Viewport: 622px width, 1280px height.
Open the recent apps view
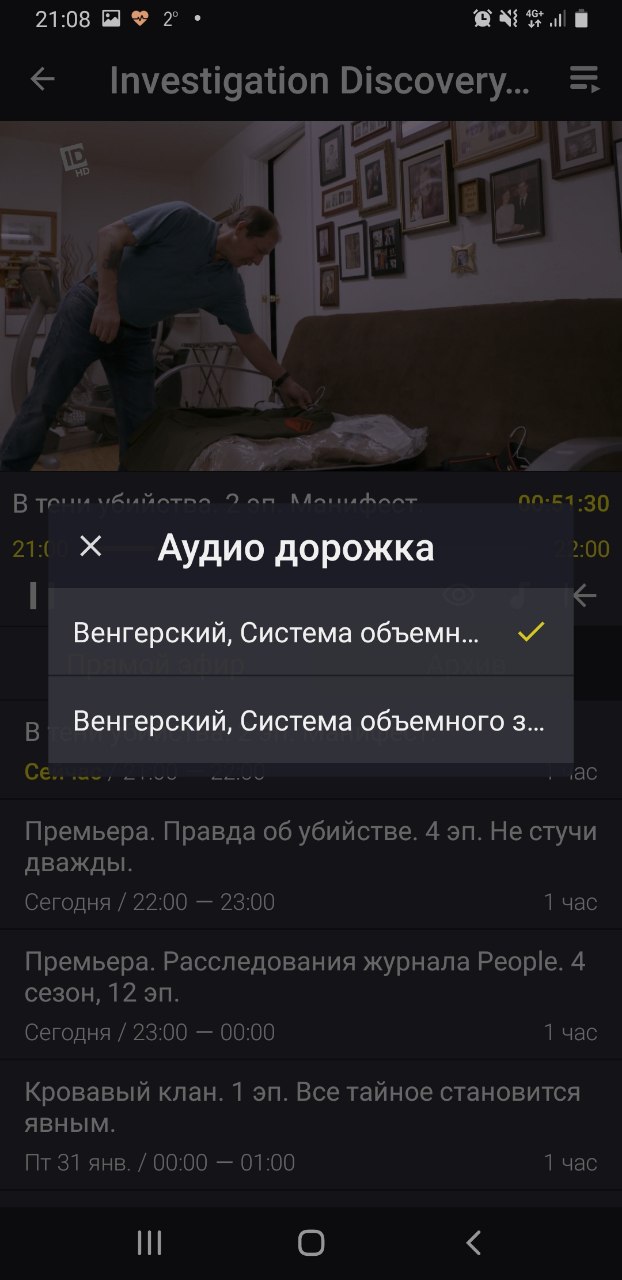pyautogui.click(x=149, y=1242)
